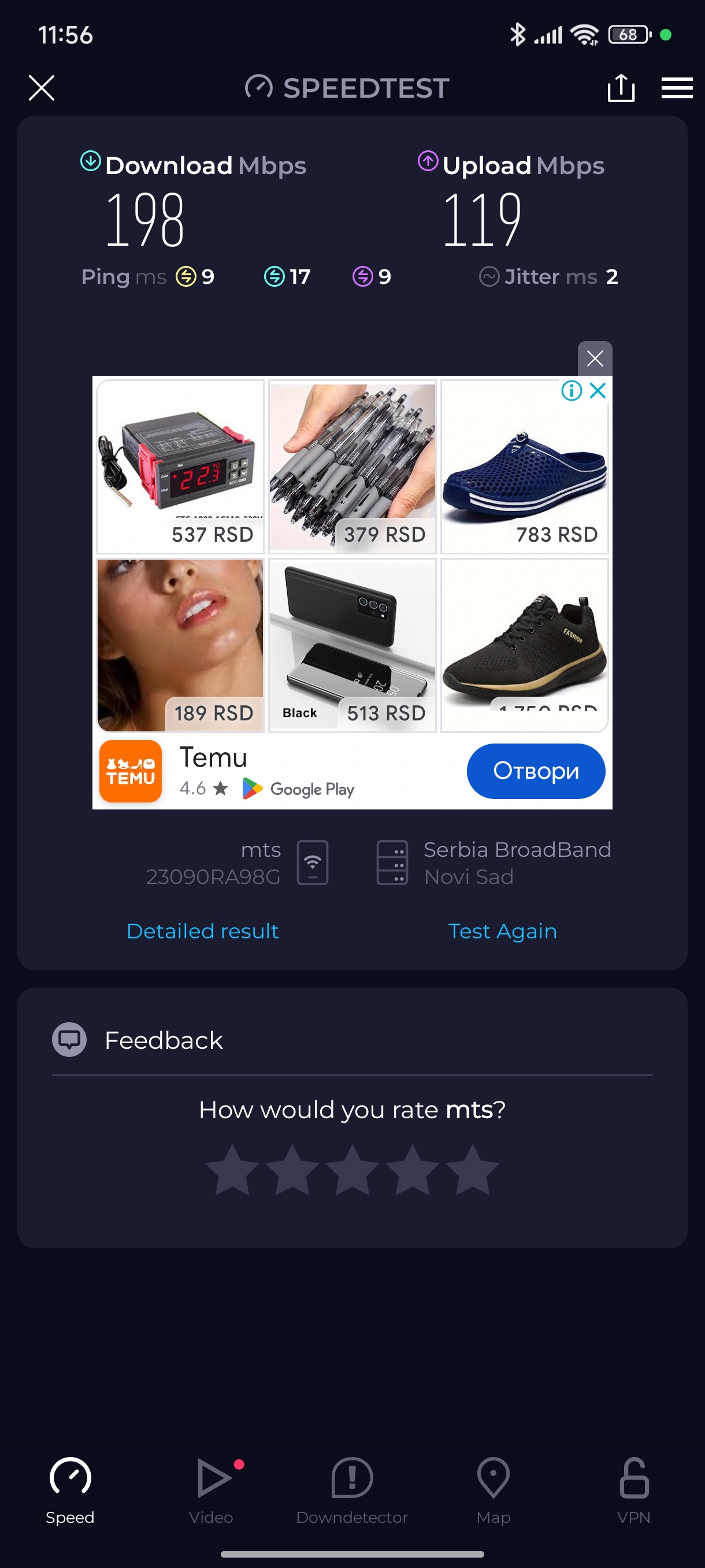Open the Downdetector tab
Image resolution: width=705 pixels, height=1568 pixels.
[352, 1489]
